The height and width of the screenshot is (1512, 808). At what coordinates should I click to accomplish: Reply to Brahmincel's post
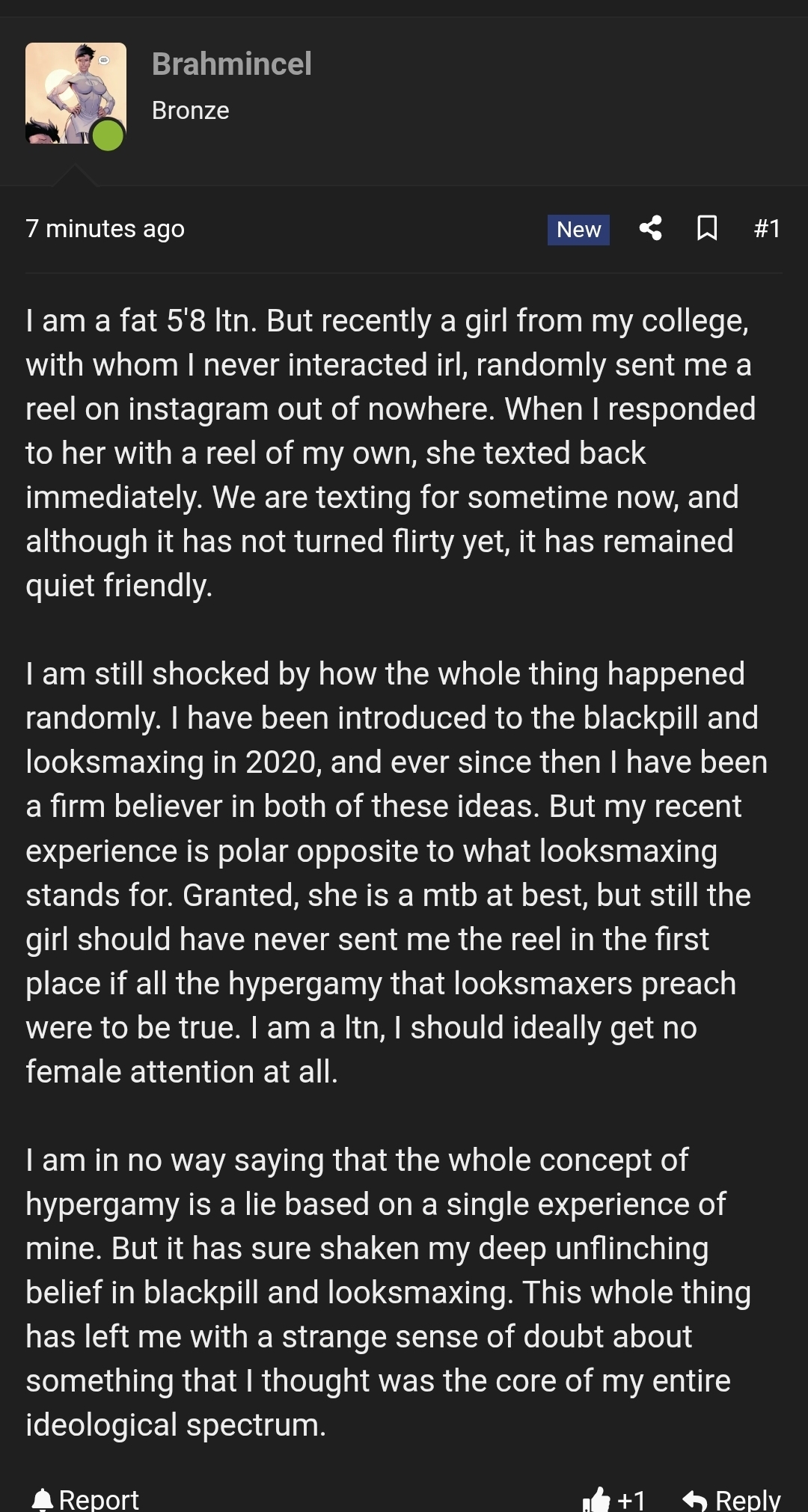(x=732, y=1499)
